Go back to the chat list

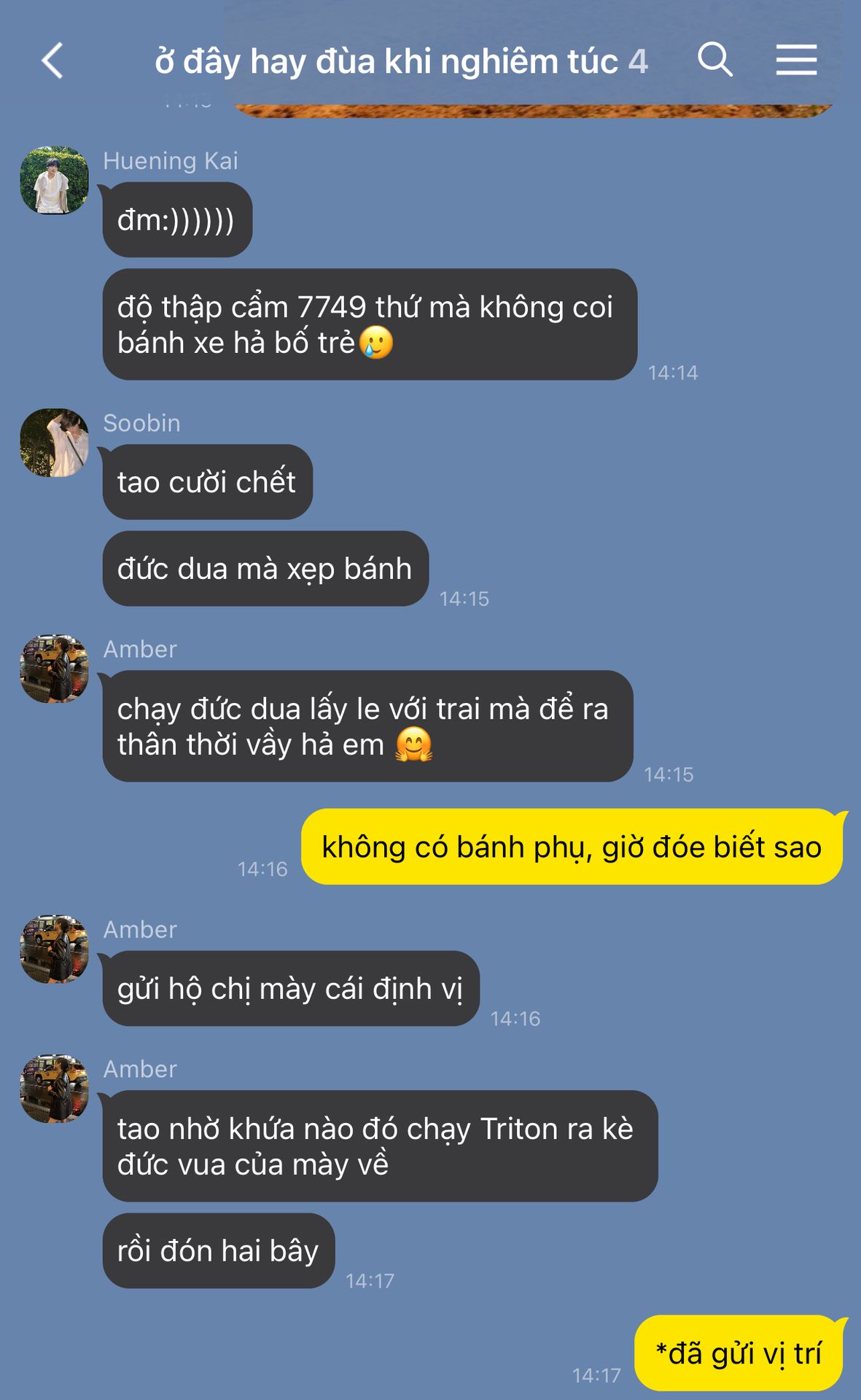coord(52,61)
